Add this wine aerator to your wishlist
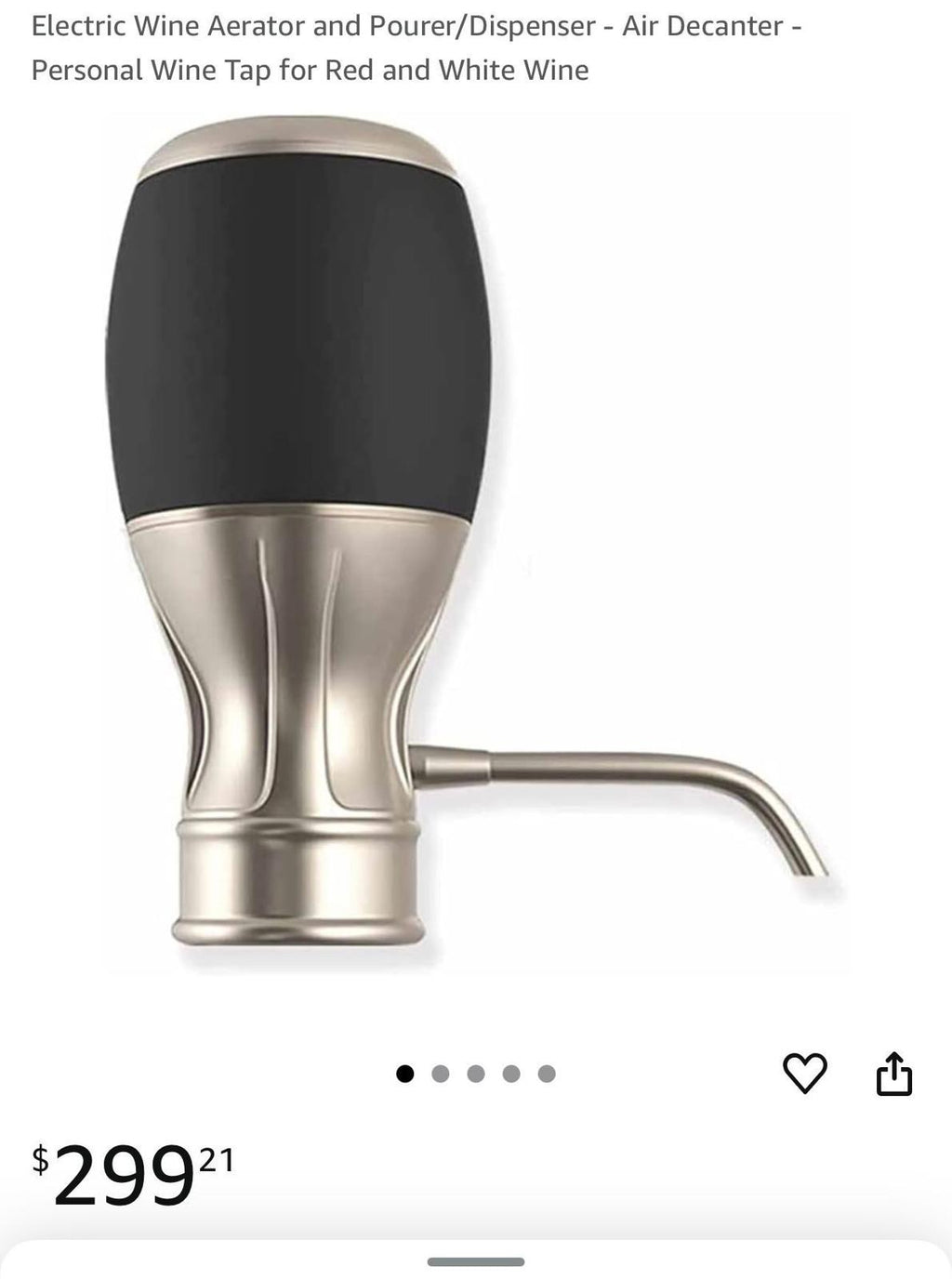 804,1074
